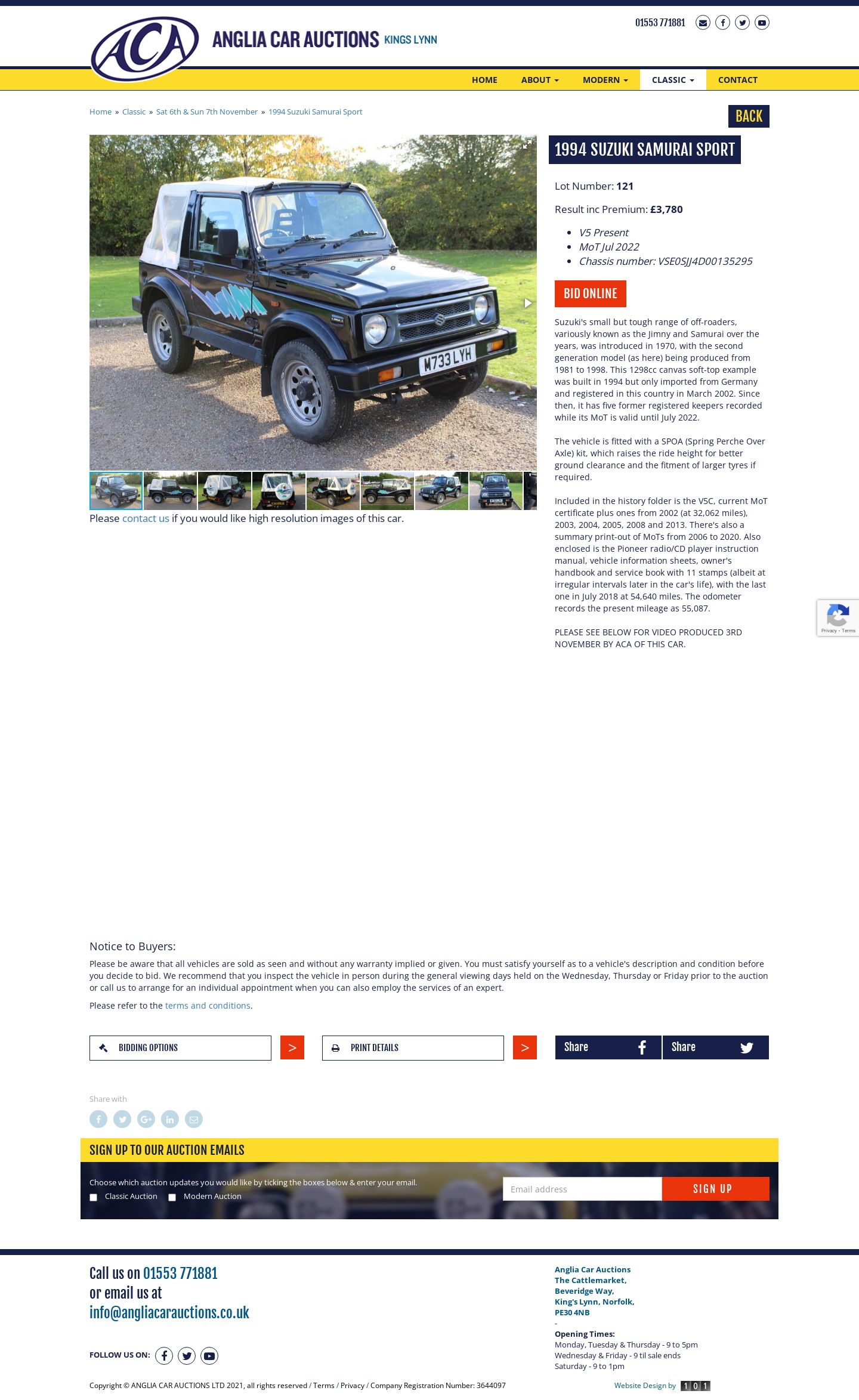Share this lot on Facebook

608,1047
